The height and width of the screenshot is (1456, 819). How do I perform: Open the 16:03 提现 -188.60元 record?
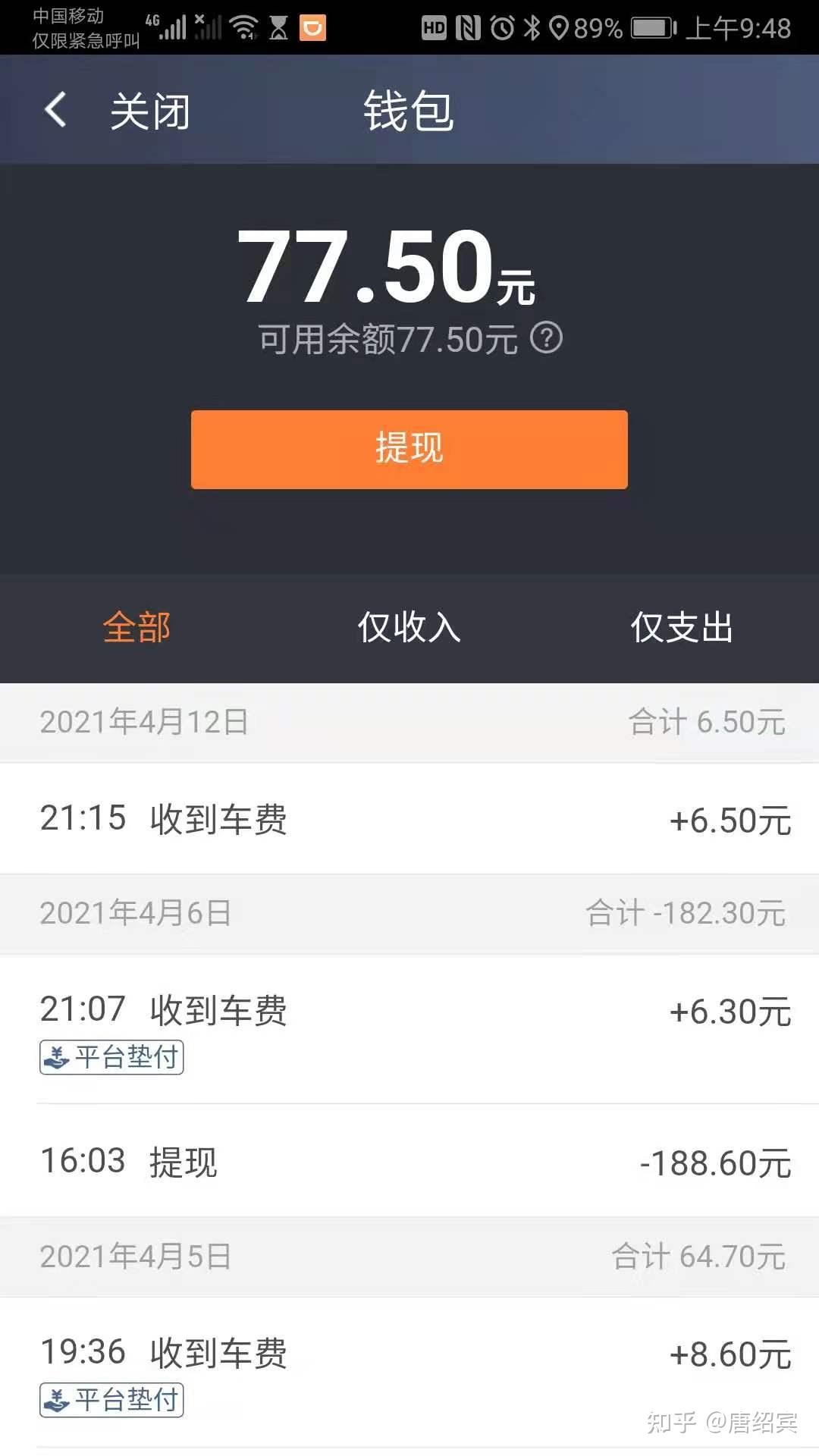tap(409, 1162)
